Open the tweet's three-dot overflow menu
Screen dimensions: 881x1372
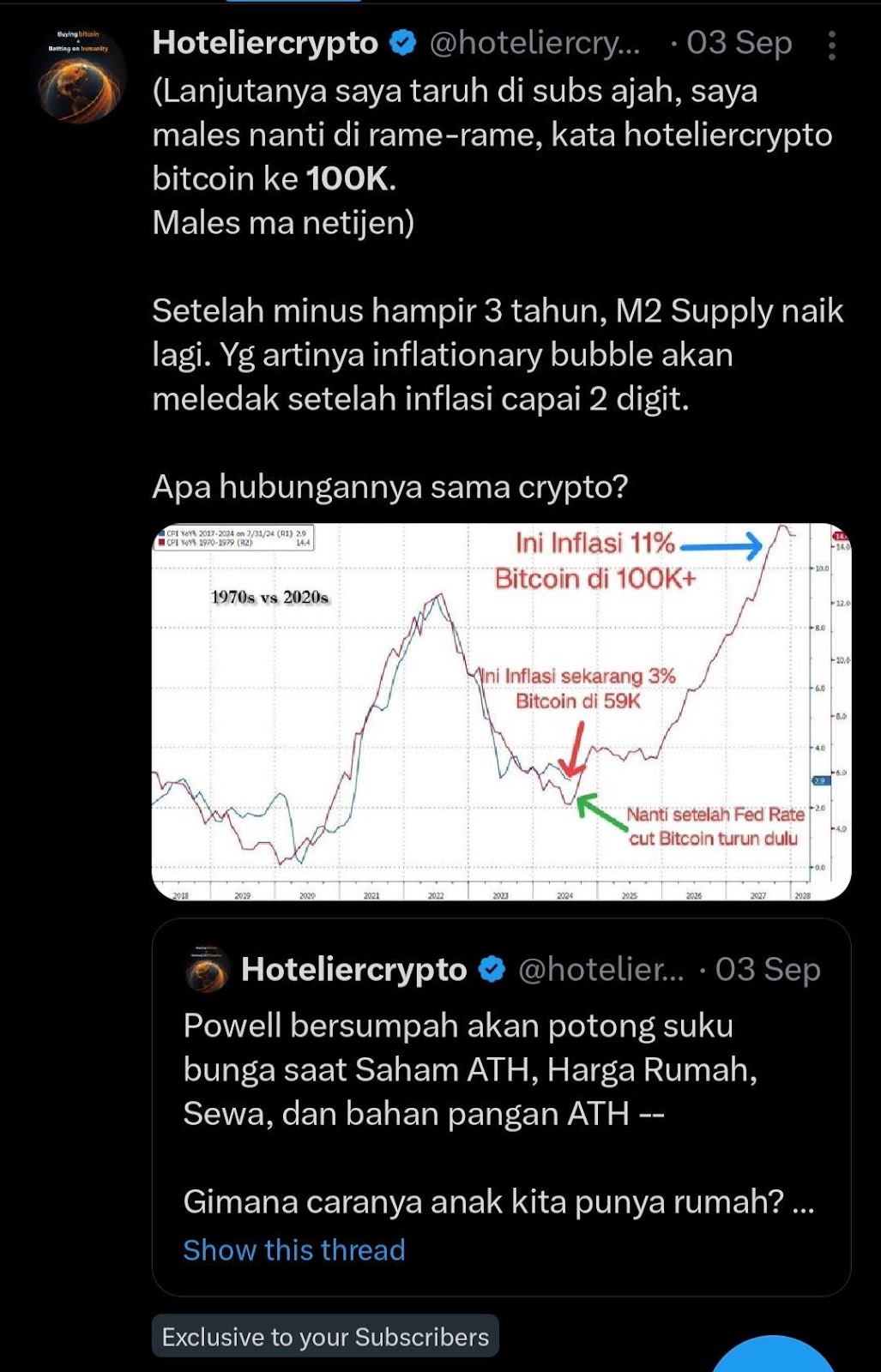click(x=831, y=45)
